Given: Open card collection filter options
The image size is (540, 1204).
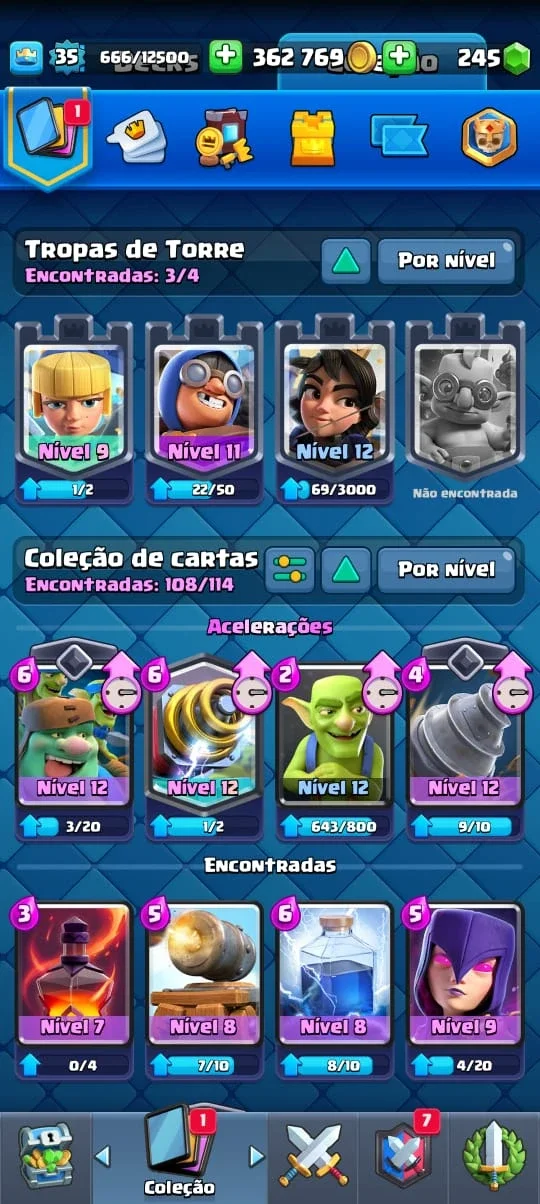Looking at the screenshot, I should tap(290, 570).
